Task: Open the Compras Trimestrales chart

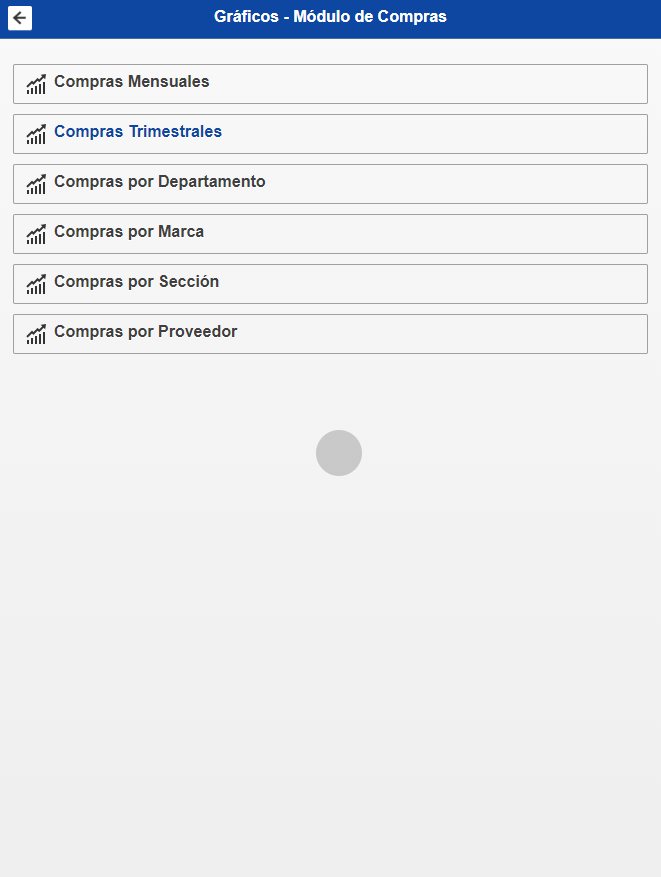Action: [x=330, y=133]
